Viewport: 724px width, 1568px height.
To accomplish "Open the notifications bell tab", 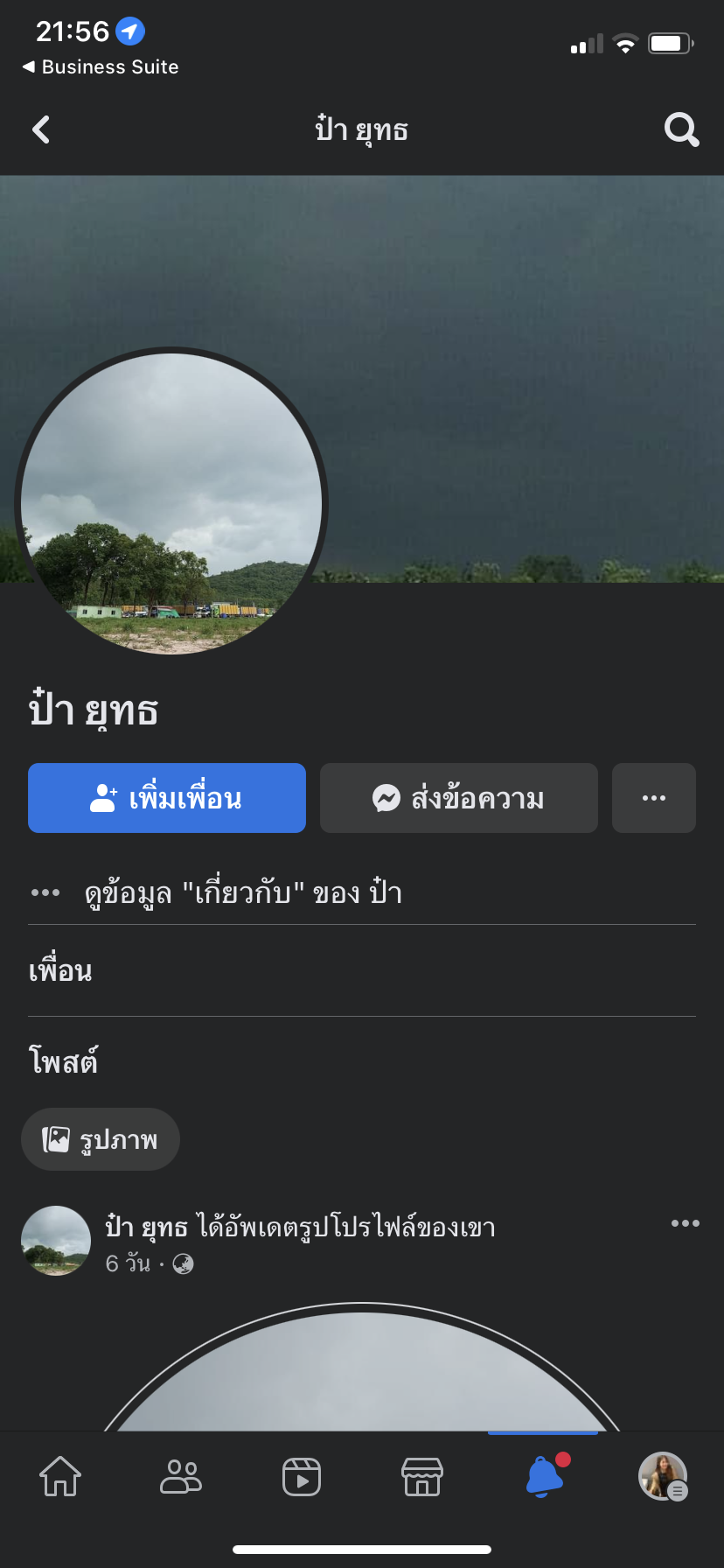I will (x=544, y=1476).
